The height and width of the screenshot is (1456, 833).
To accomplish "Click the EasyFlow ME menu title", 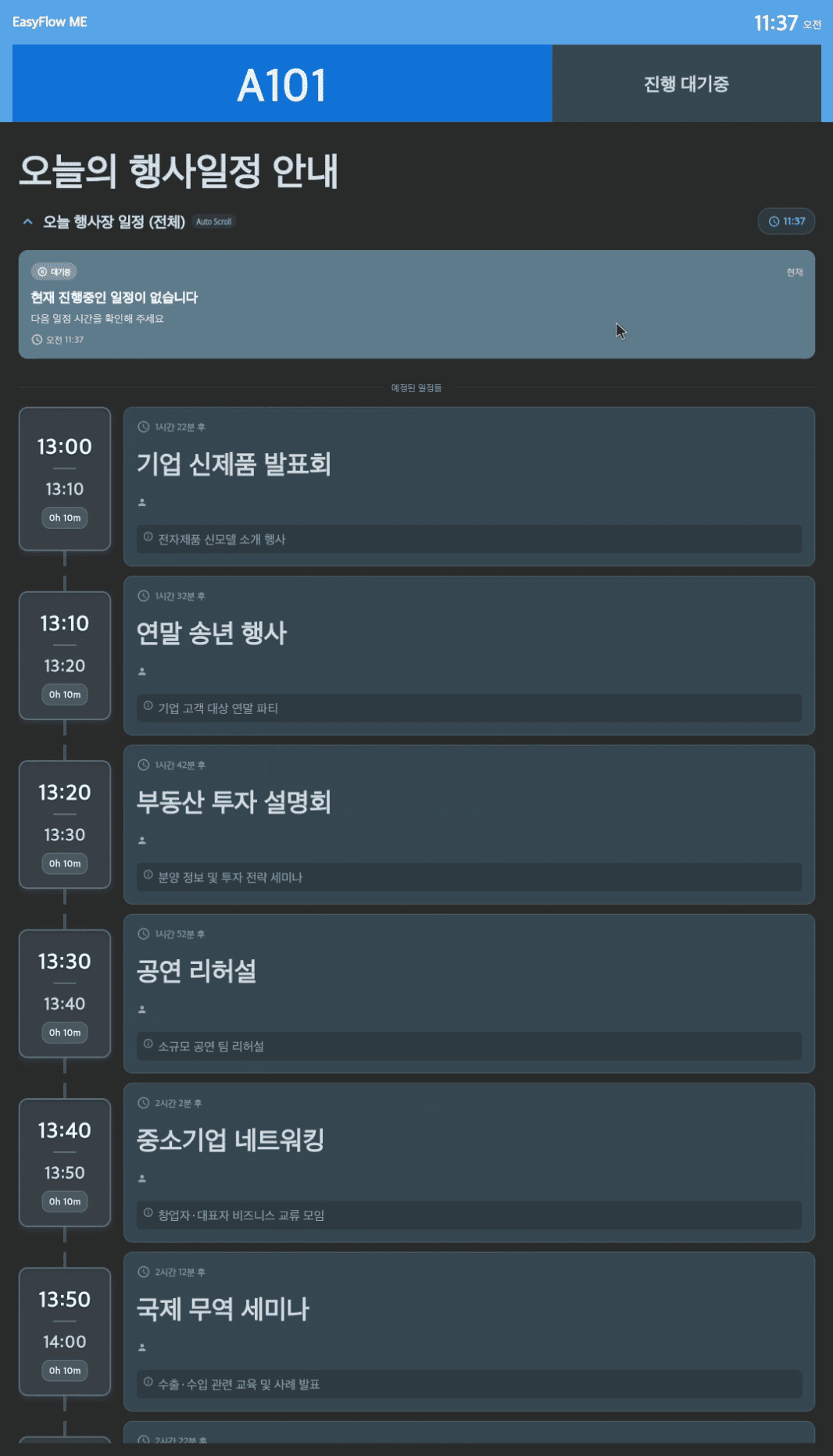I will point(48,22).
